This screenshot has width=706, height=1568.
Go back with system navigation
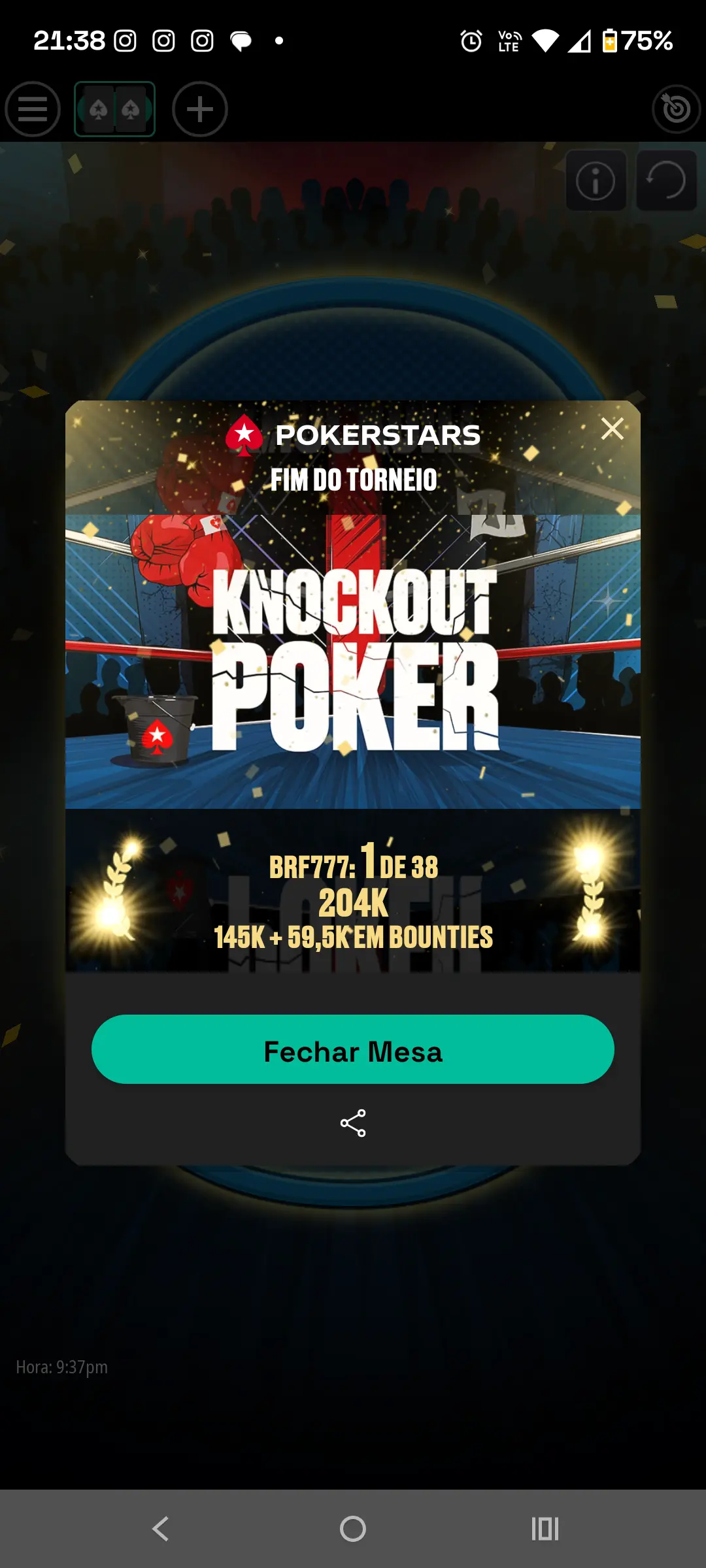click(160, 1529)
